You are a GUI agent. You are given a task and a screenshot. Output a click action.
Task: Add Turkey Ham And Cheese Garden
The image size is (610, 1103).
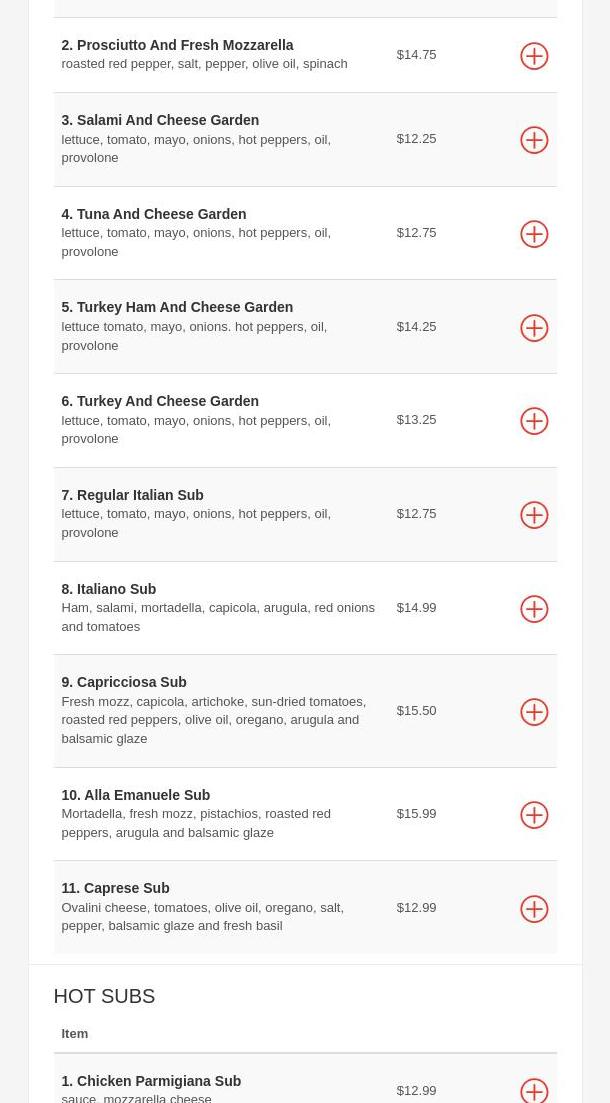(x=534, y=328)
